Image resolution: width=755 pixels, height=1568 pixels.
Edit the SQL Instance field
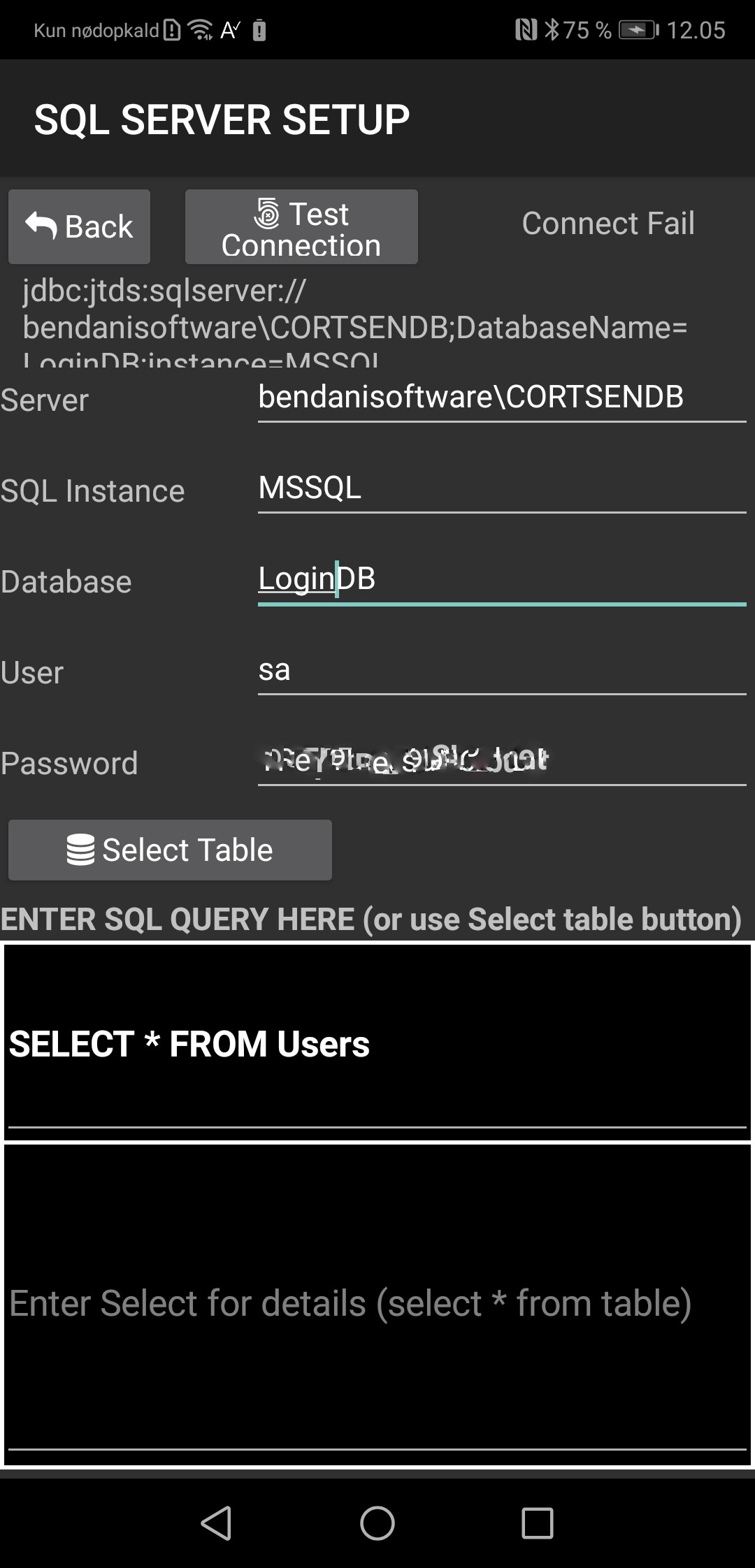(501, 488)
